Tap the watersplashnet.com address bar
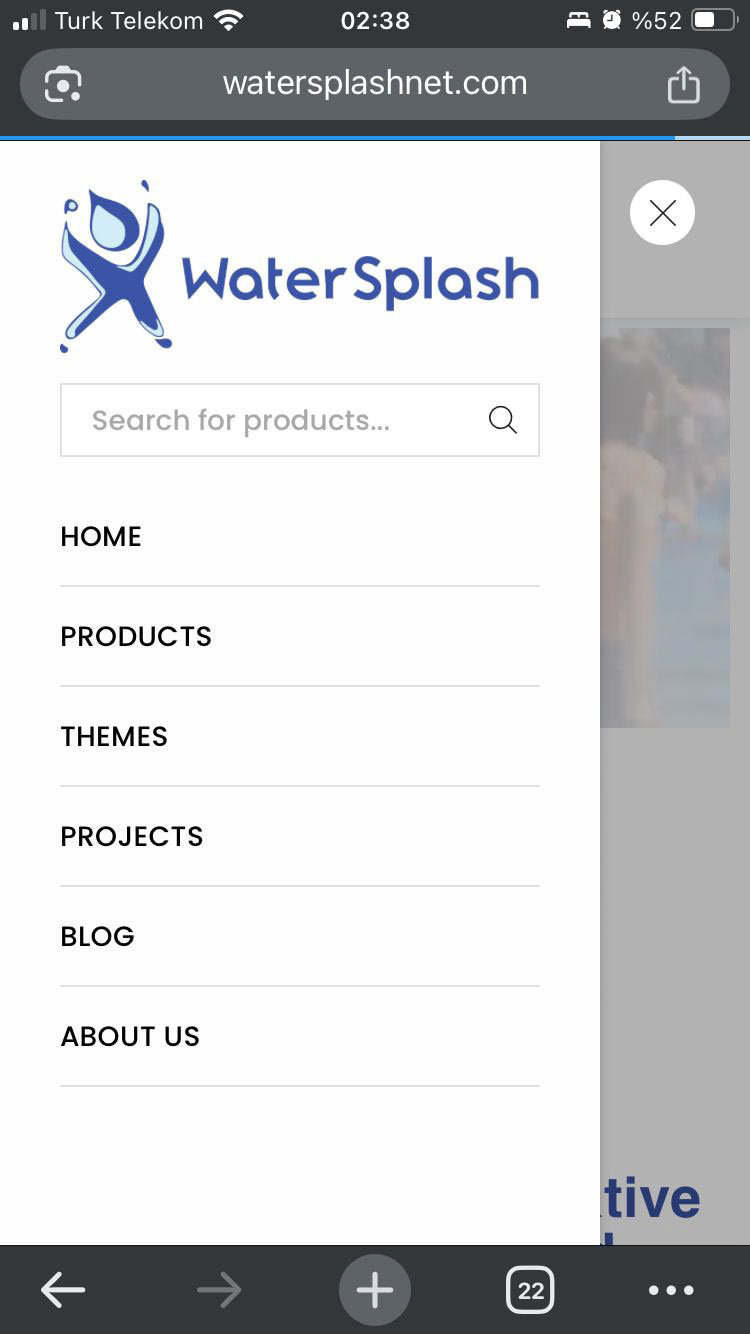The height and width of the screenshot is (1334, 750). click(375, 83)
